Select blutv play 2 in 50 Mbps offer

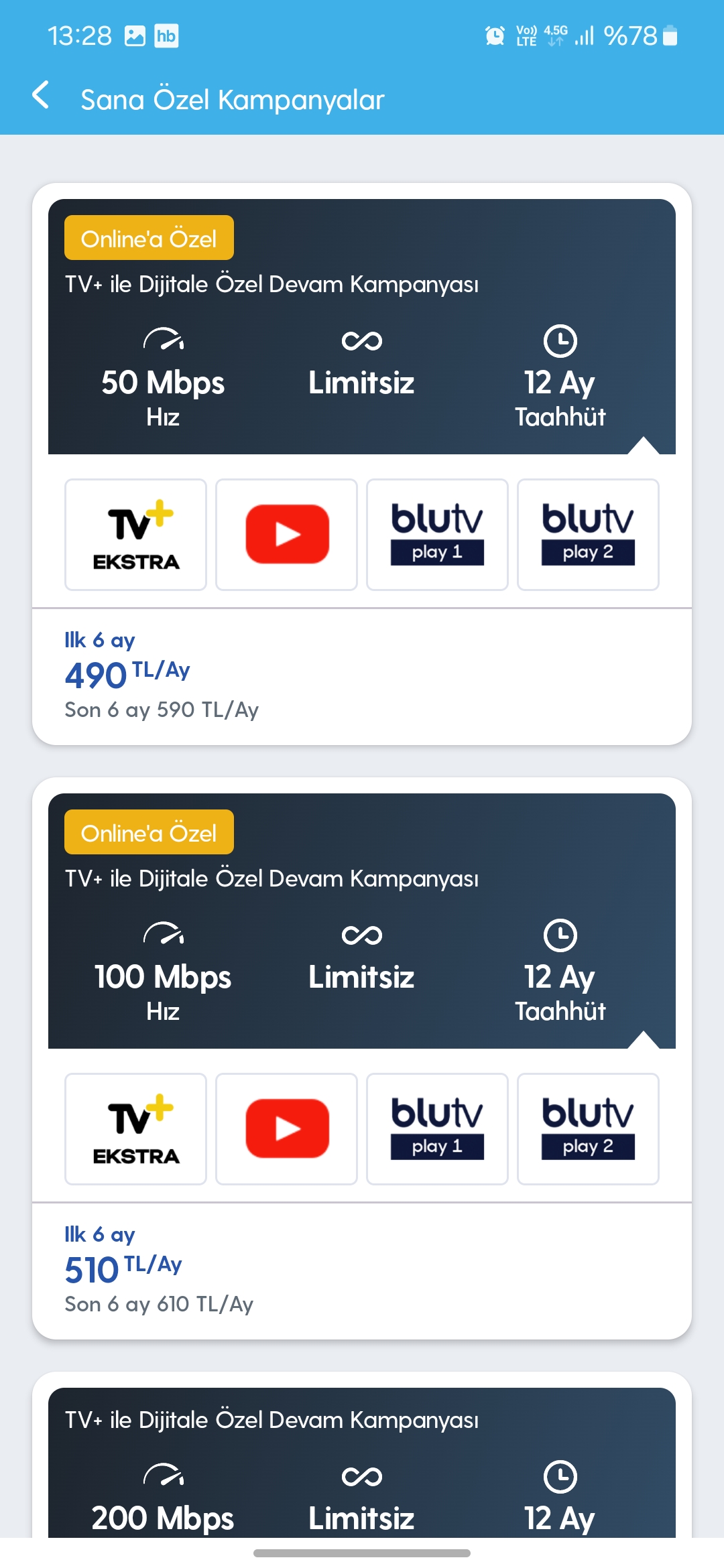tap(588, 535)
